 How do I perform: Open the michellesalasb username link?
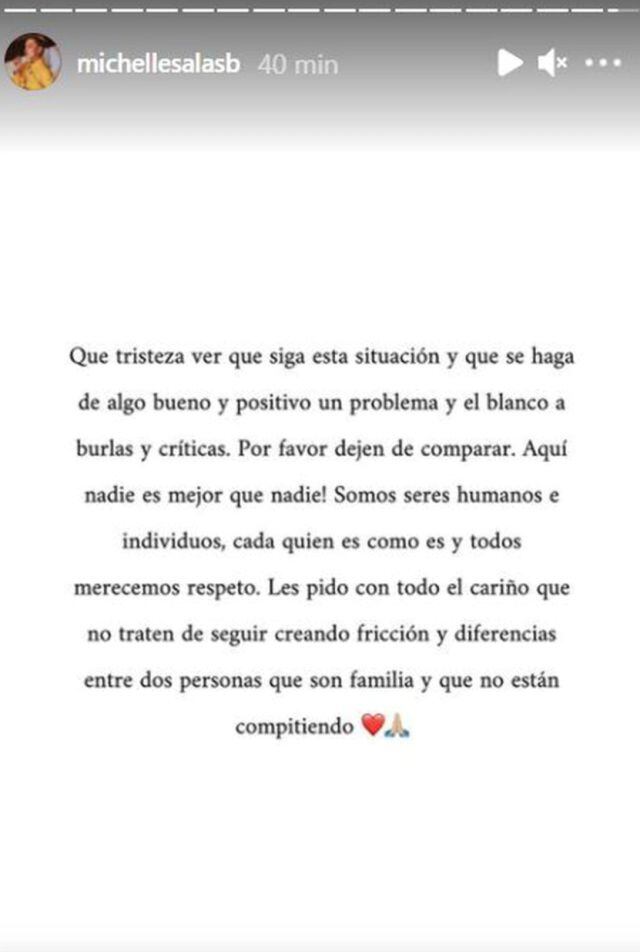[158, 63]
